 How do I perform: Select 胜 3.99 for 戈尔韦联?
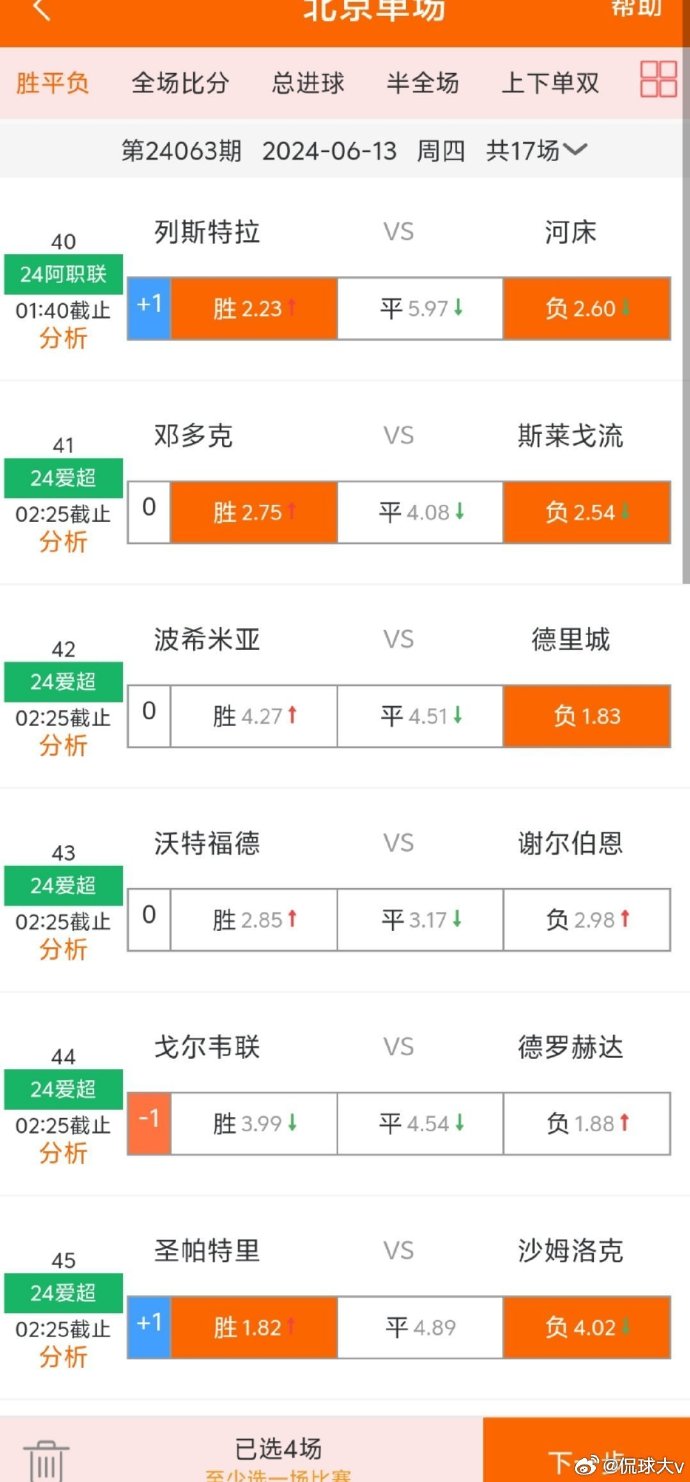254,1124
